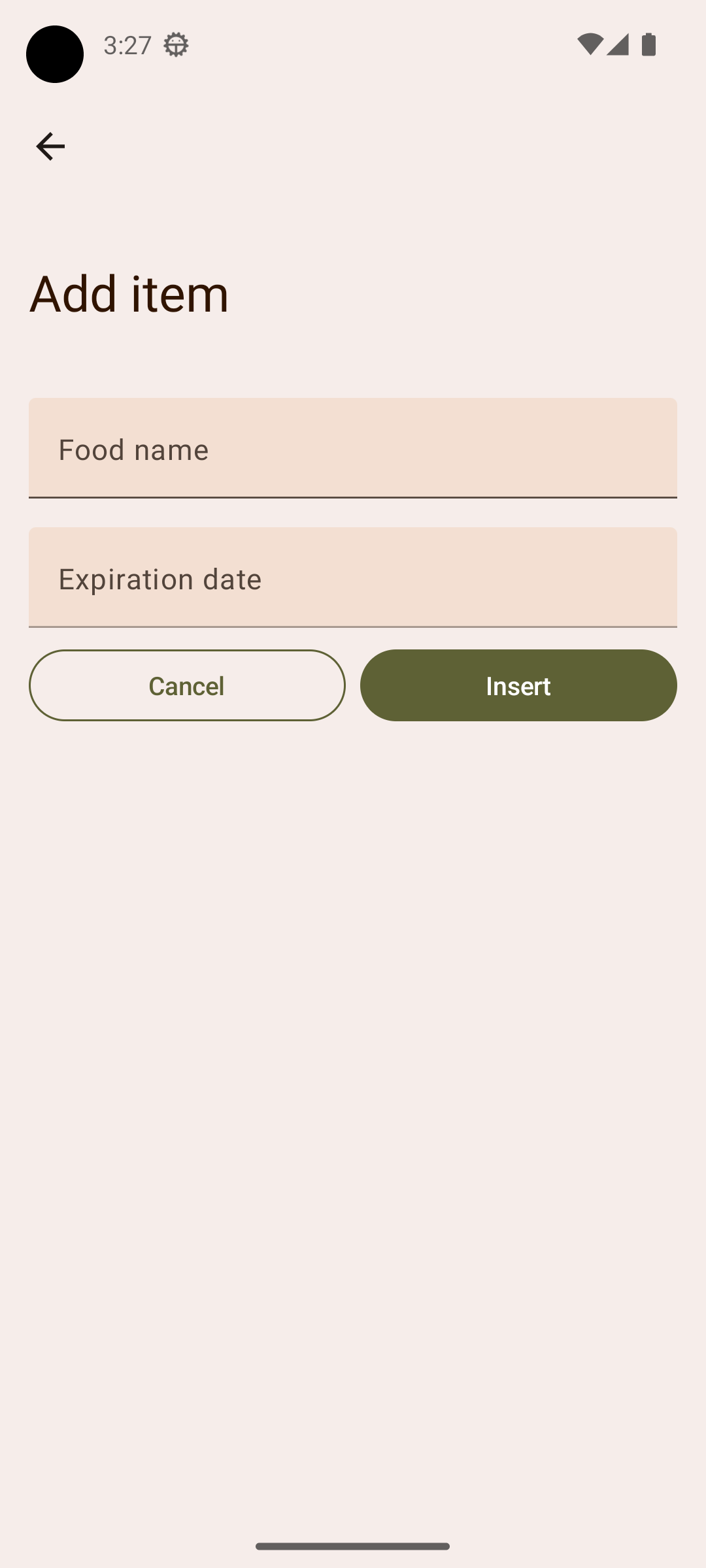Tap the Insert button

click(518, 685)
